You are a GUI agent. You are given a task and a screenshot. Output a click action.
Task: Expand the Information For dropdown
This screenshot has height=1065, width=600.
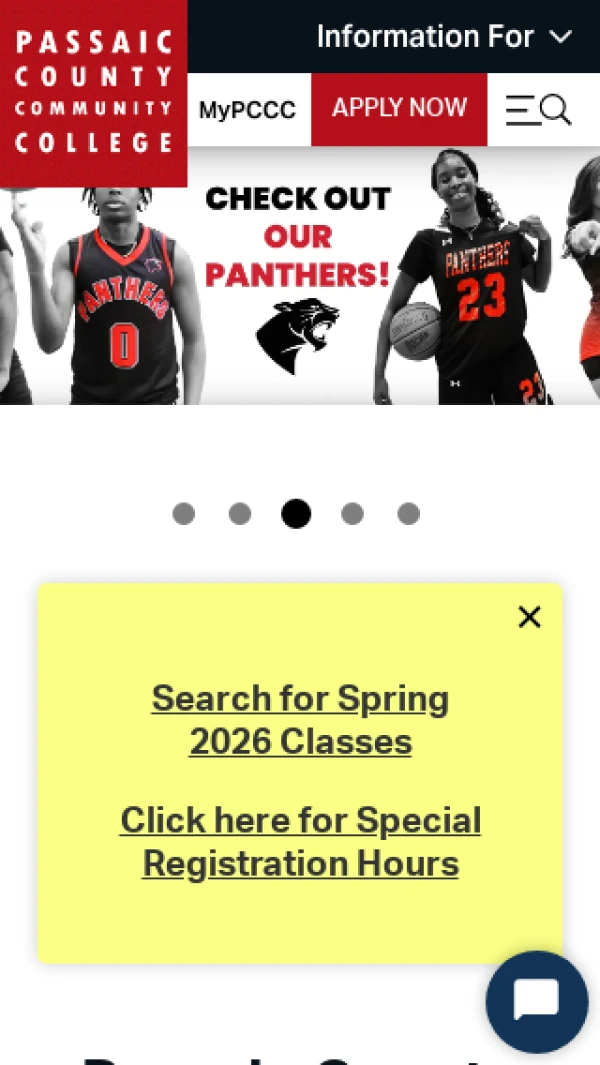[443, 37]
